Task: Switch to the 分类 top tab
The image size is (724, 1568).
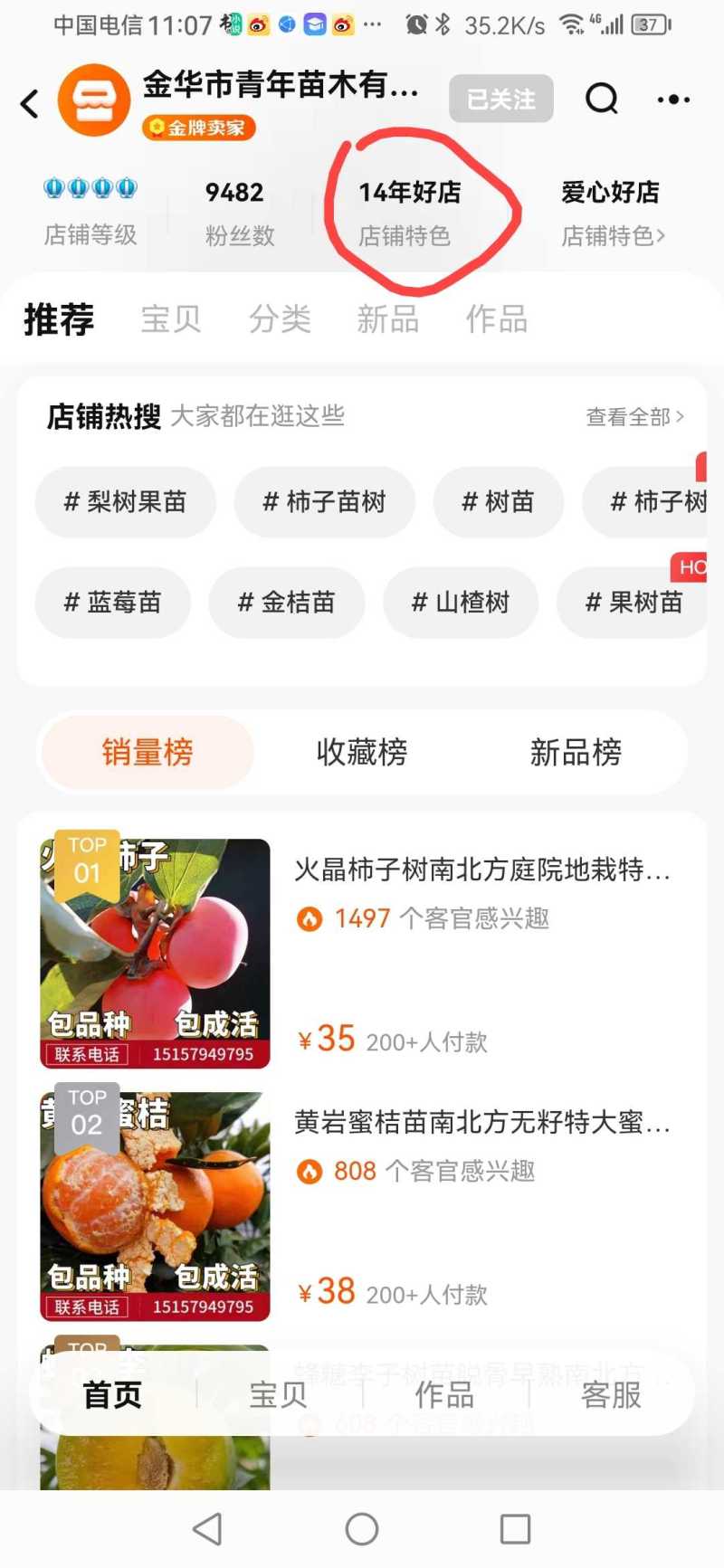Action: click(280, 319)
